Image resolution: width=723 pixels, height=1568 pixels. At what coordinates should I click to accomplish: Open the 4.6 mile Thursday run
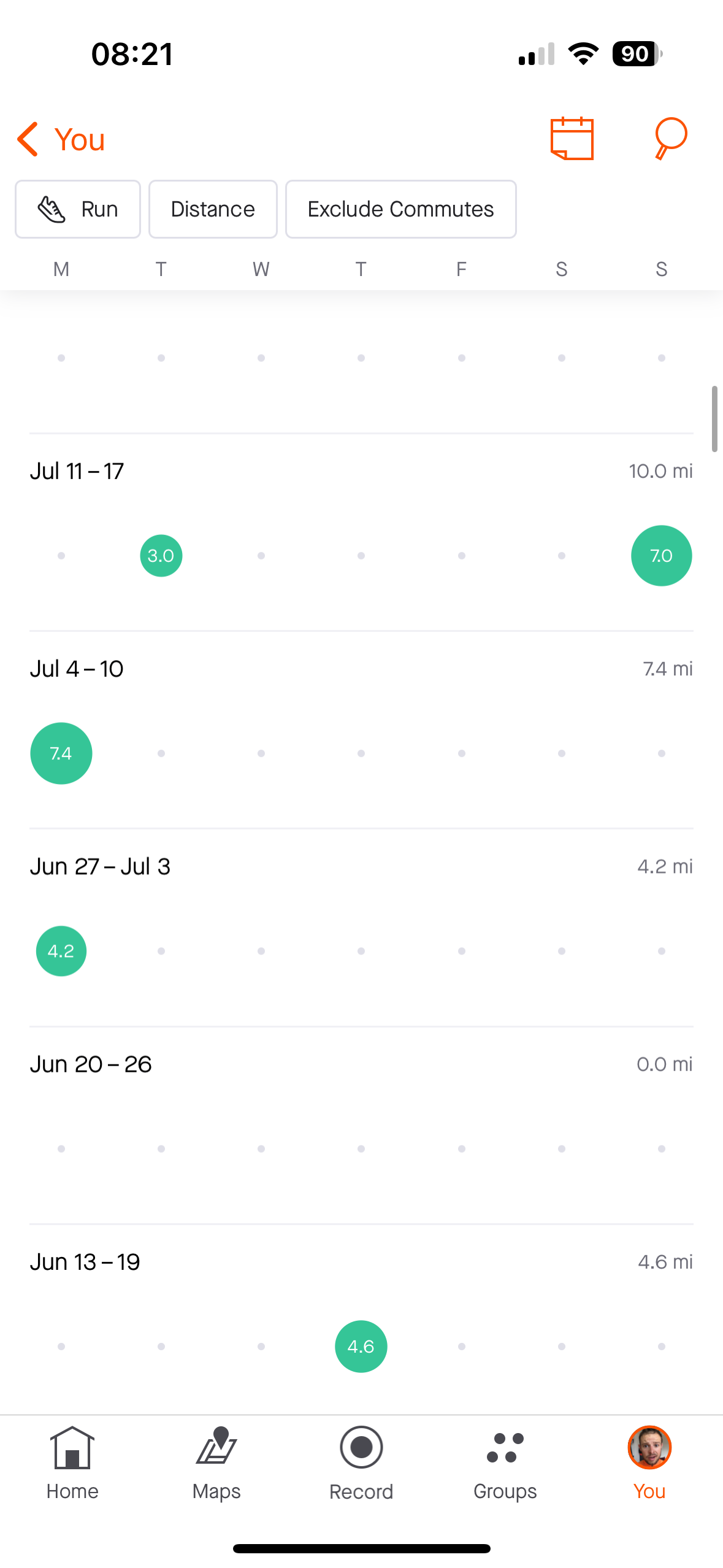(x=361, y=1346)
